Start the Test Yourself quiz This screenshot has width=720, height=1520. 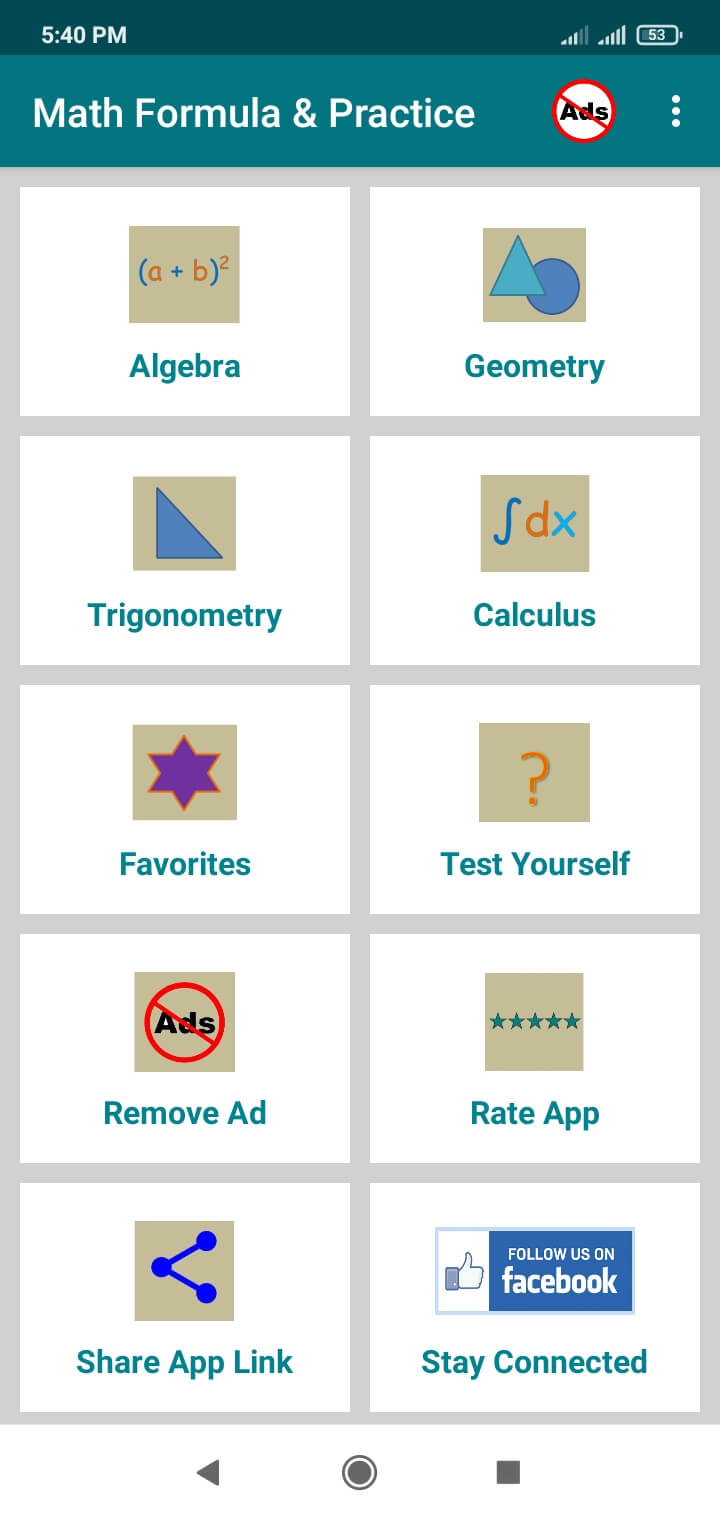[x=534, y=799]
